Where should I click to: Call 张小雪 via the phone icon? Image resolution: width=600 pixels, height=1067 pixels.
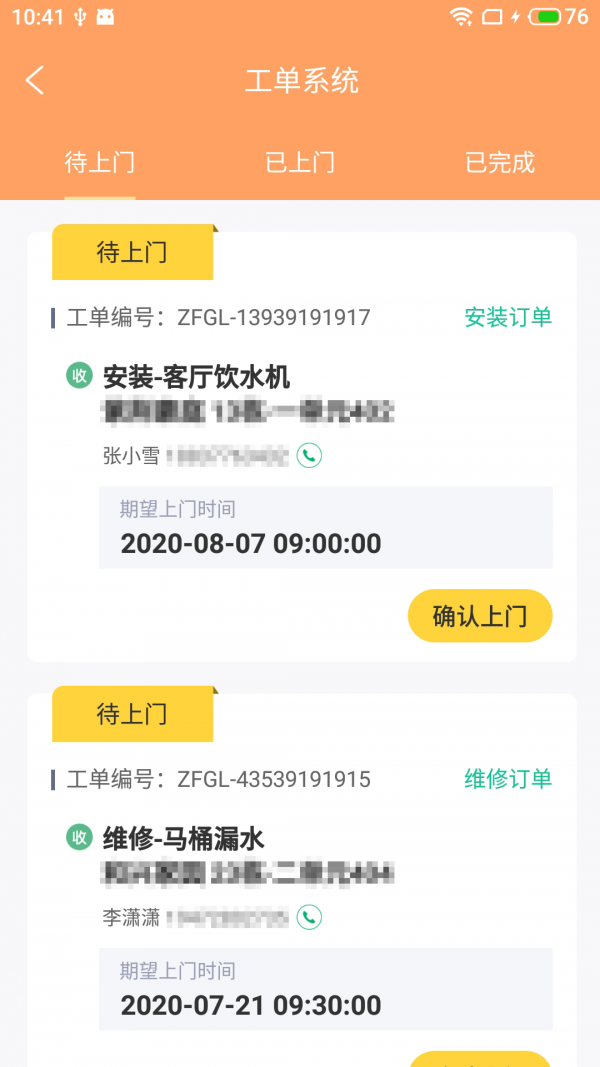coord(310,456)
